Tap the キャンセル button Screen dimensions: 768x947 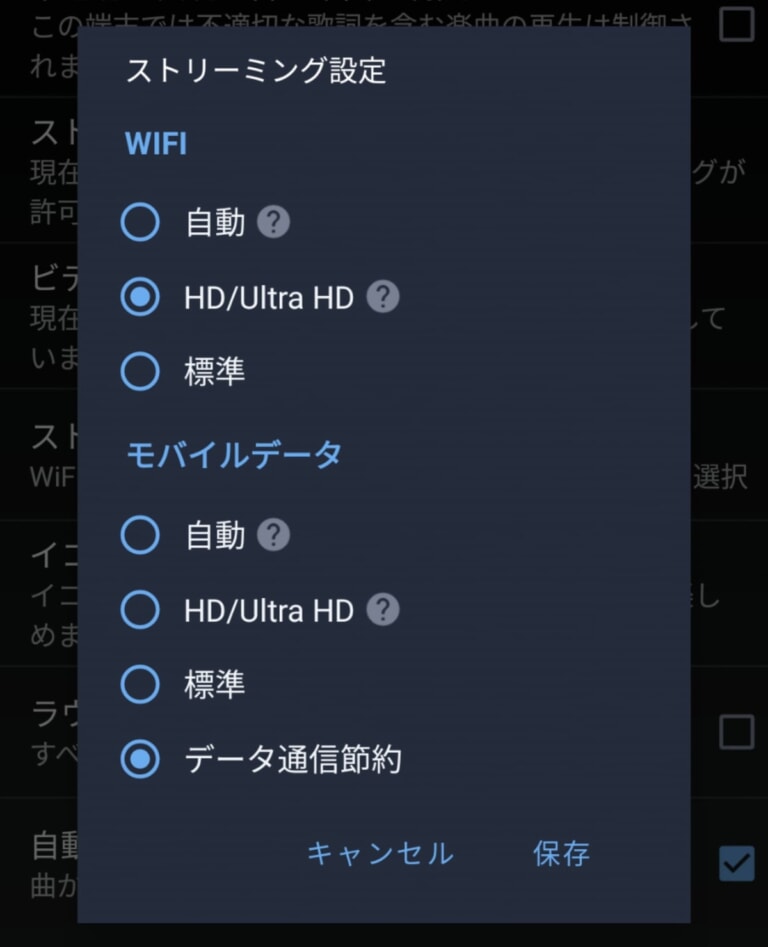378,855
